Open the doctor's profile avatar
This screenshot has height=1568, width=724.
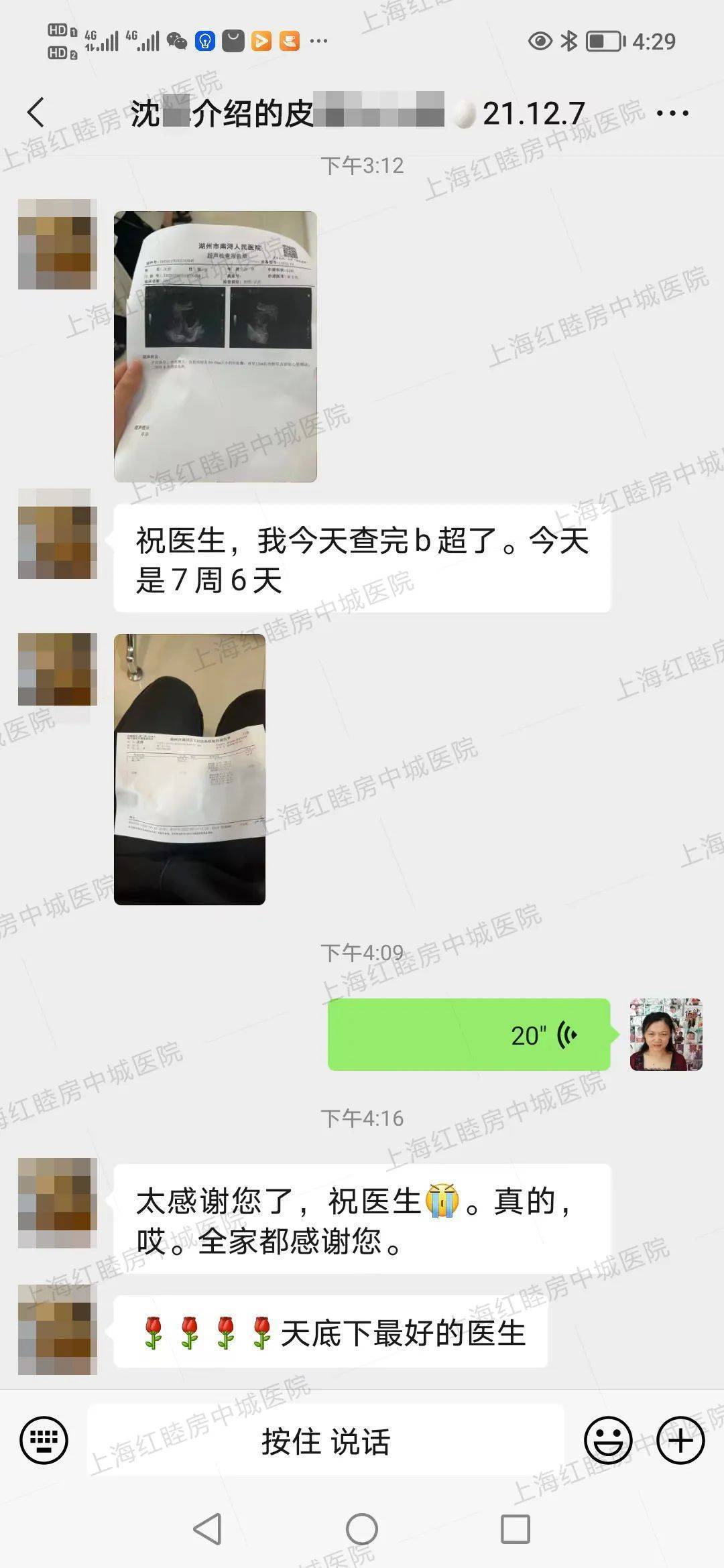point(666,1035)
